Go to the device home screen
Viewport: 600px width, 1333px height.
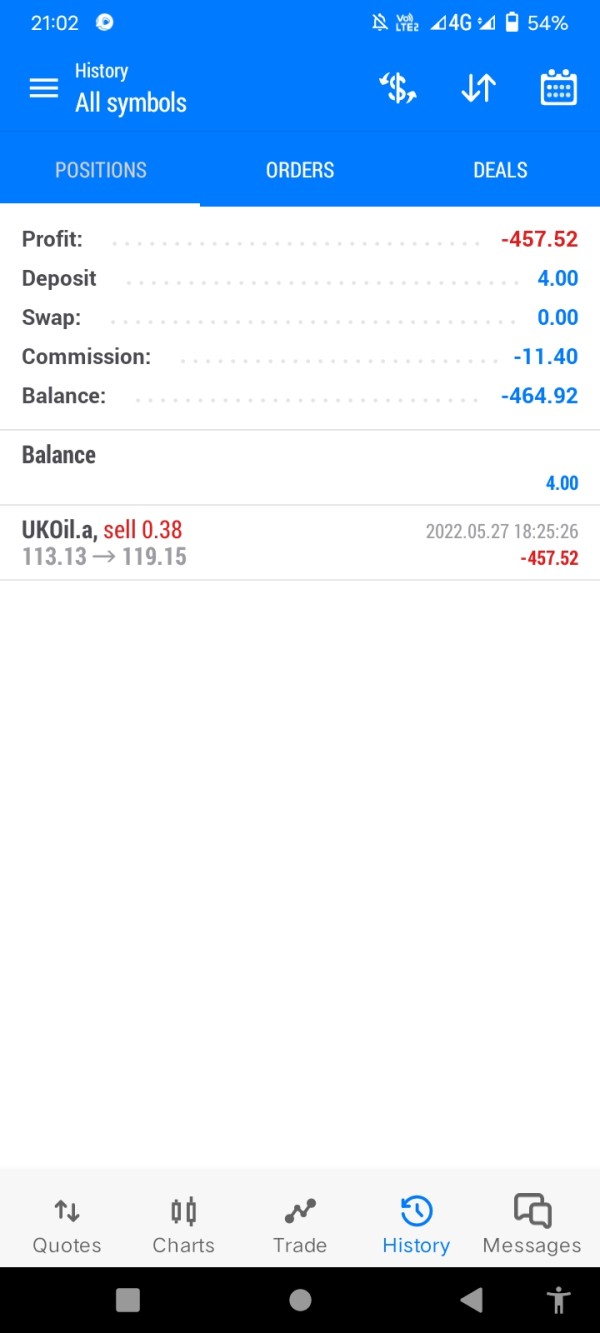point(300,1299)
